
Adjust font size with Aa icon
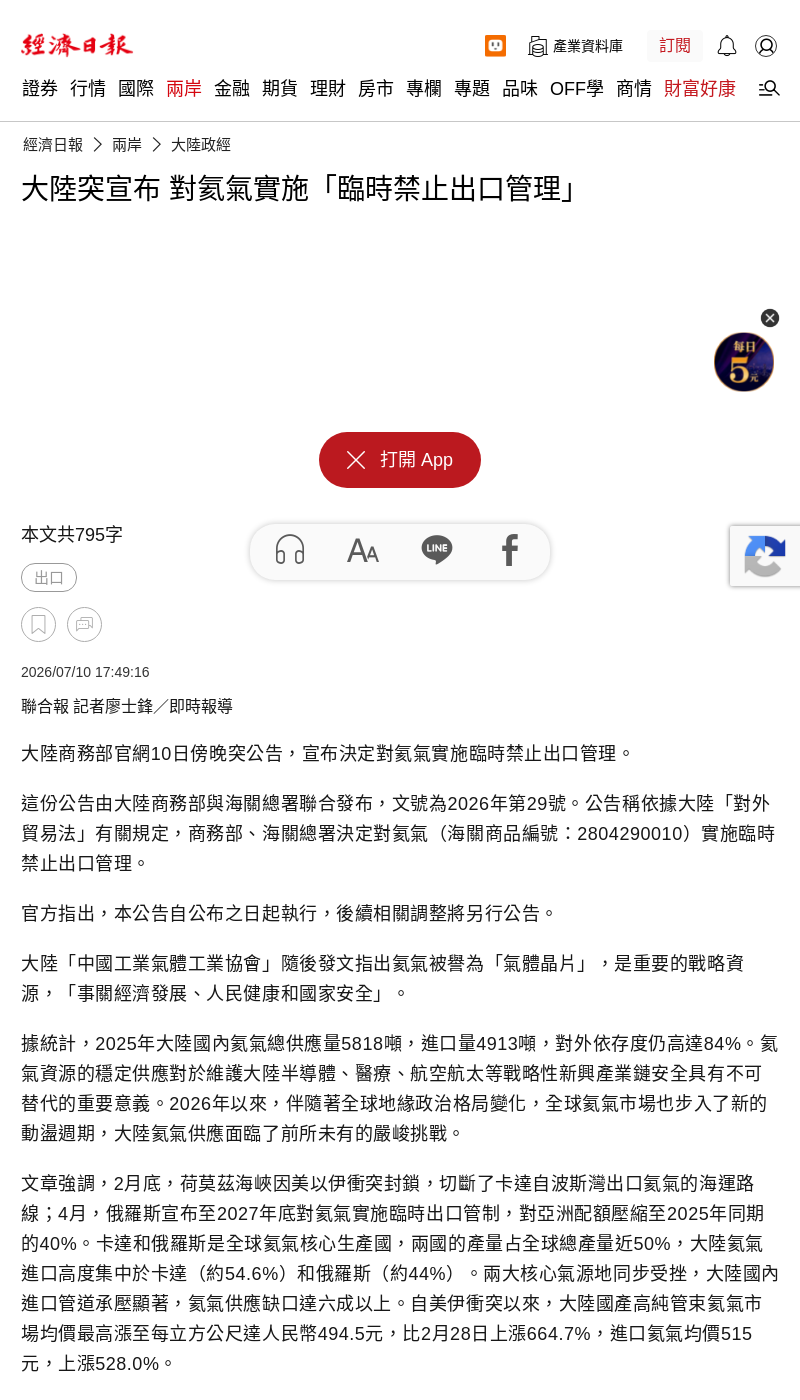point(363,550)
